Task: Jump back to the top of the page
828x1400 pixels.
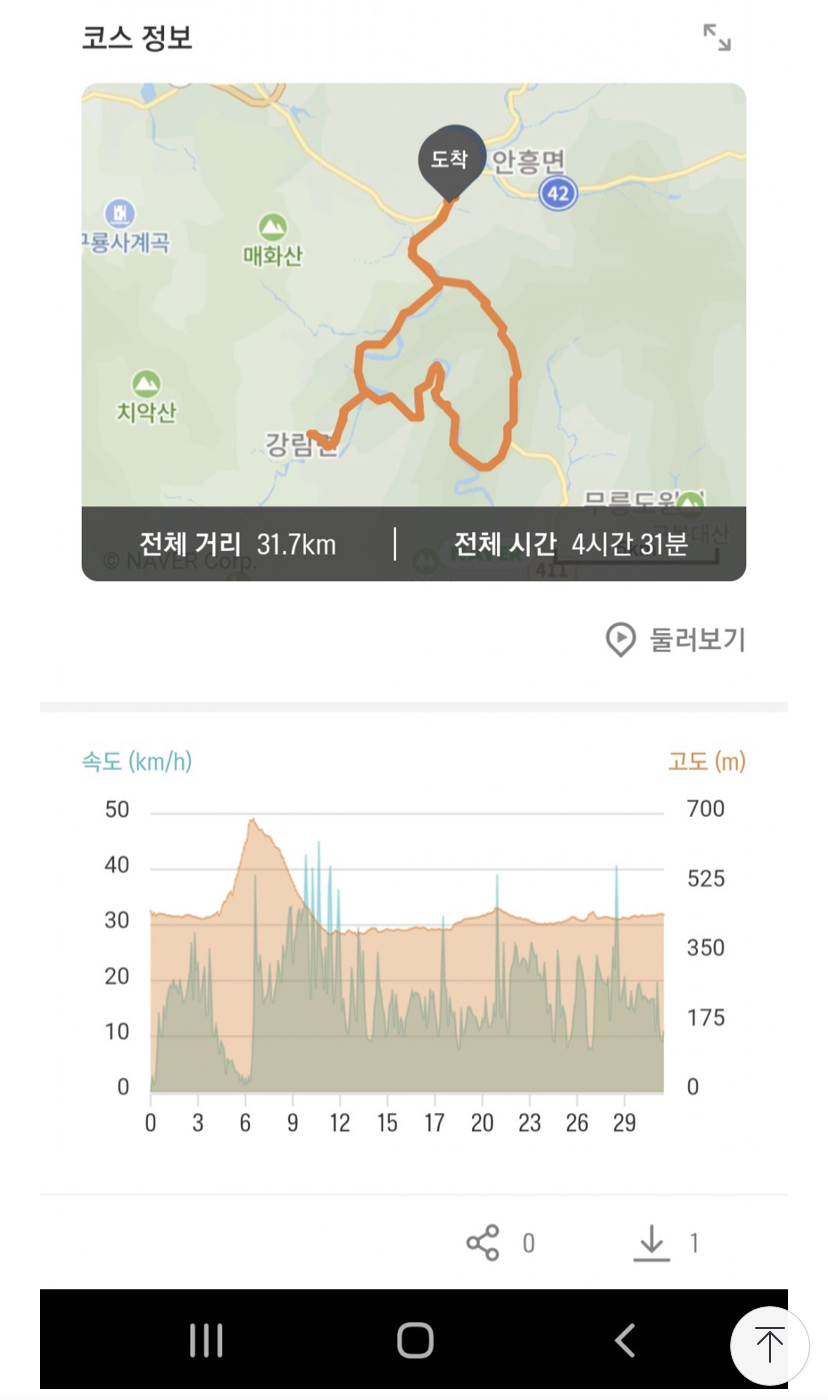Action: (769, 1344)
